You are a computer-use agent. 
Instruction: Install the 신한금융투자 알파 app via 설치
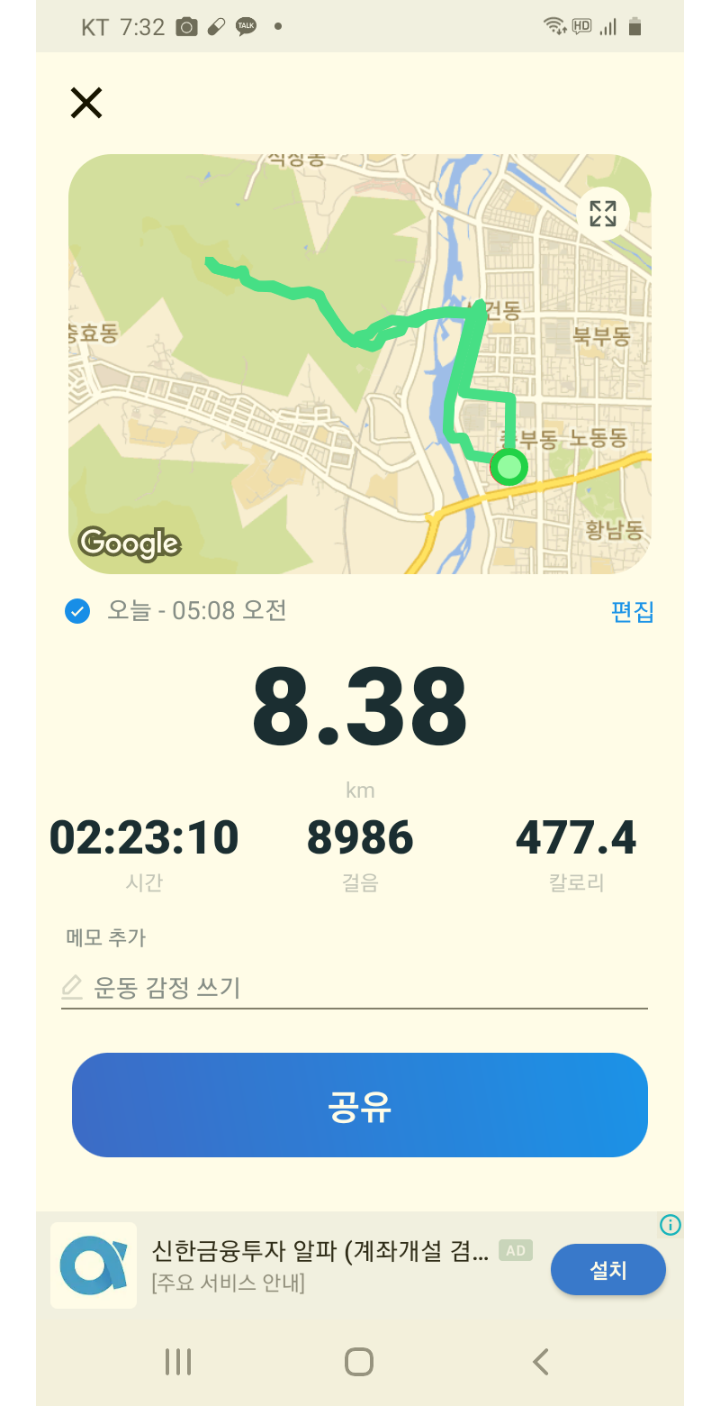[x=608, y=1270]
